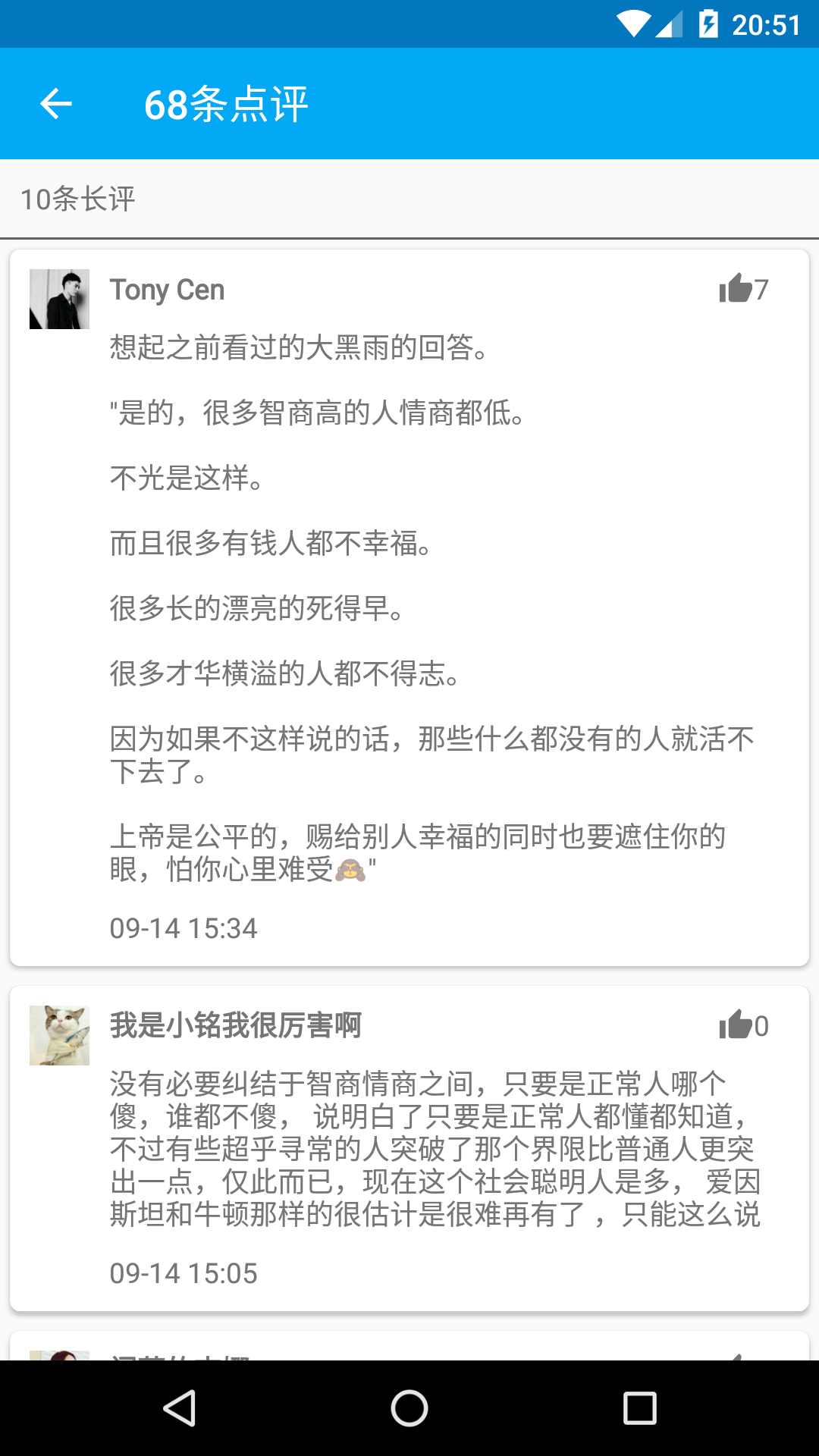Open the comment card about 智商情商
The width and height of the screenshot is (819, 1456).
[432, 1149]
